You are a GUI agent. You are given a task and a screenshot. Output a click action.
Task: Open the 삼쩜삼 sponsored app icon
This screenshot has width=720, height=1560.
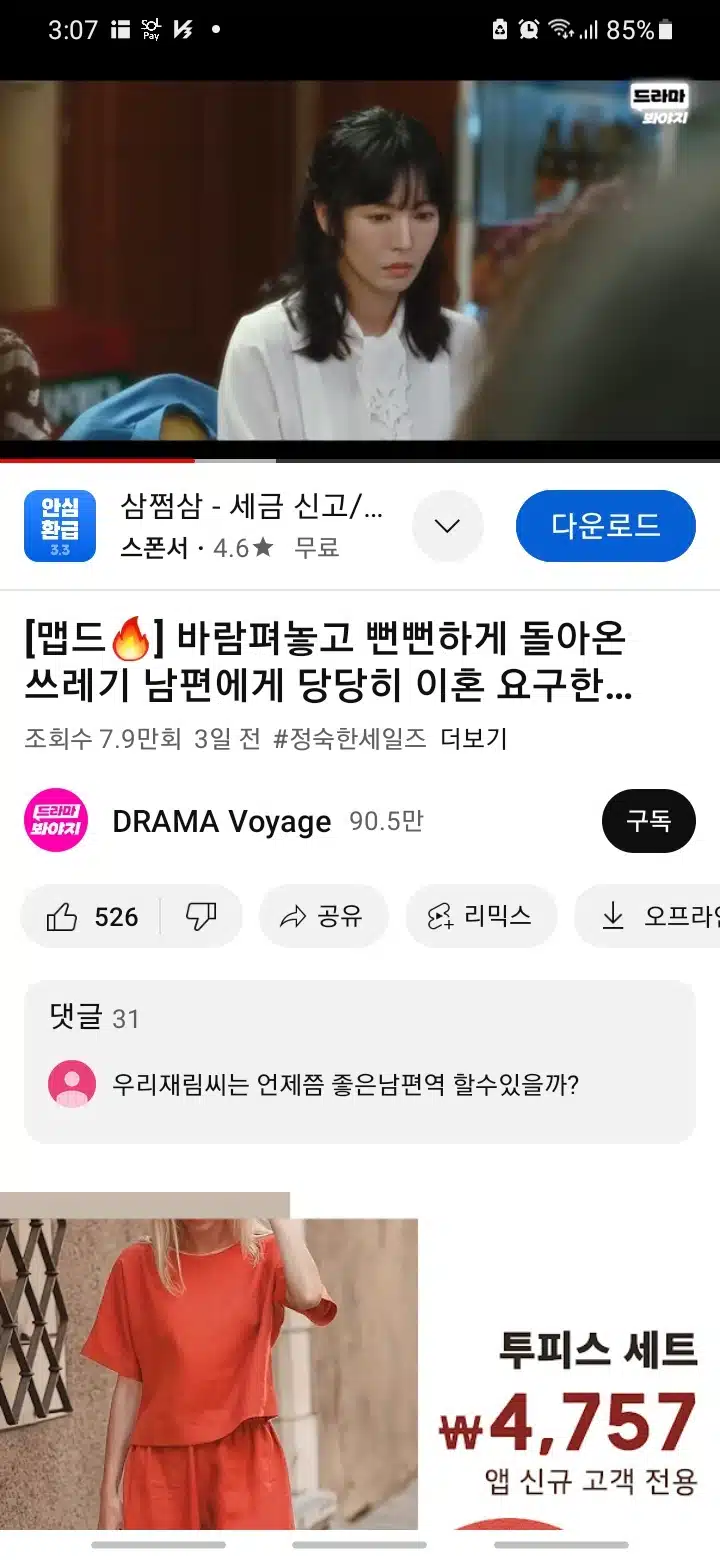point(60,526)
